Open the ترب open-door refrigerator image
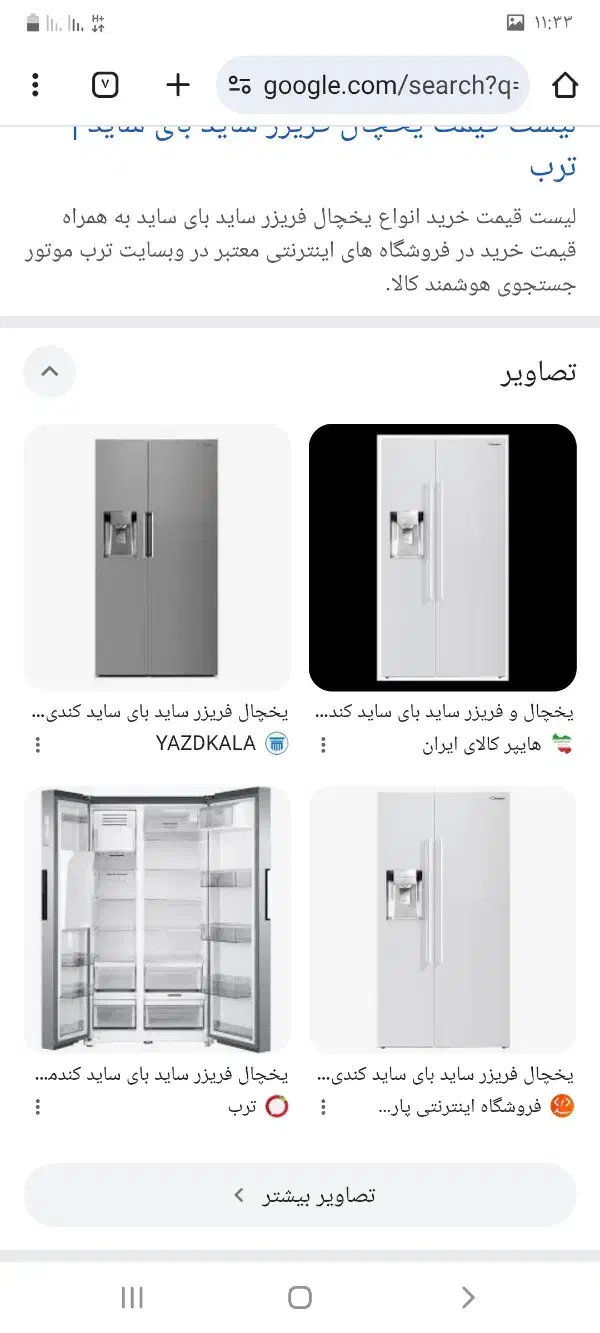The height and width of the screenshot is (1333, 600). (157, 918)
